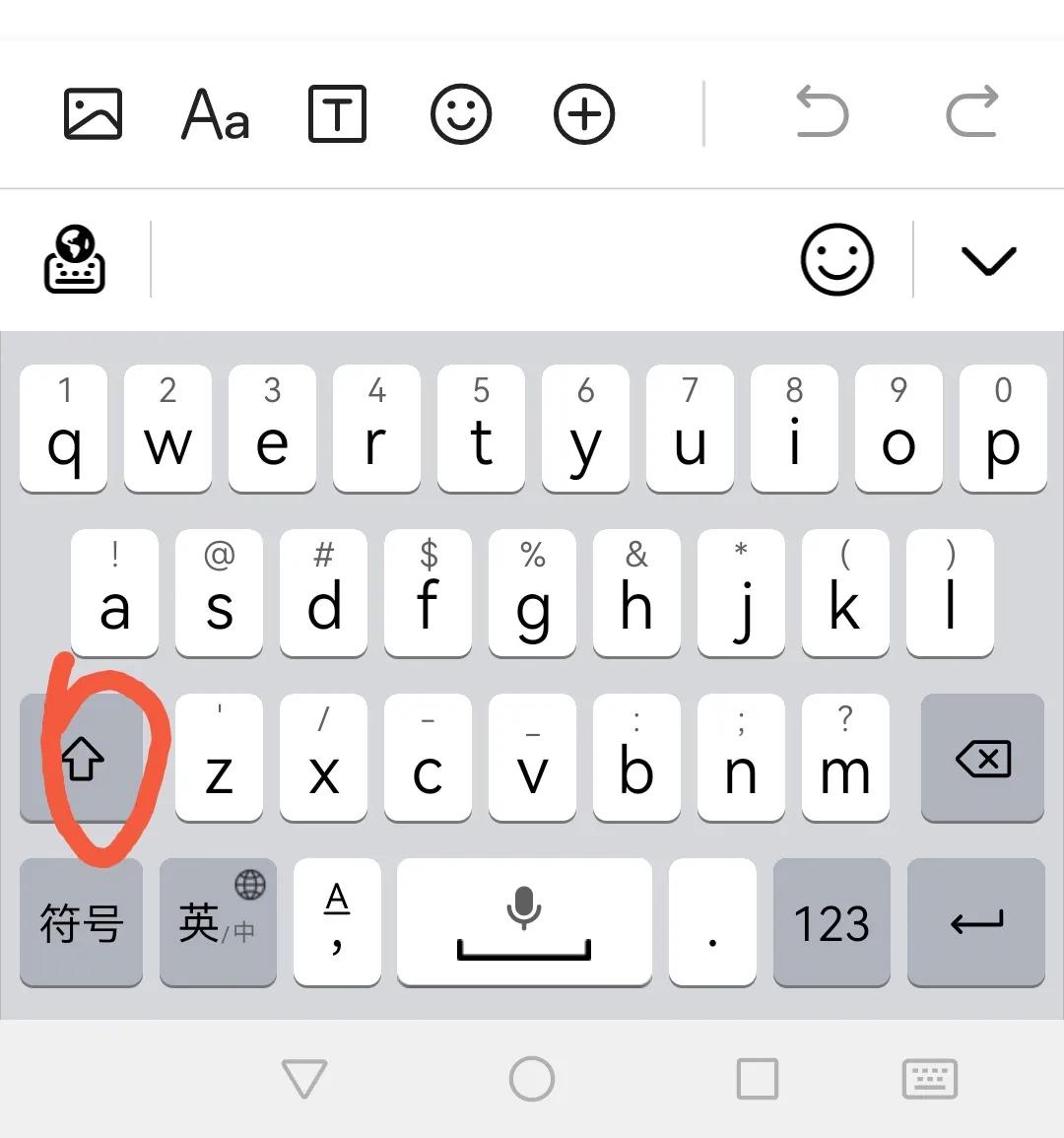The width and height of the screenshot is (1064, 1138).
Task: Tap the circled plus to add content
Action: (x=584, y=114)
